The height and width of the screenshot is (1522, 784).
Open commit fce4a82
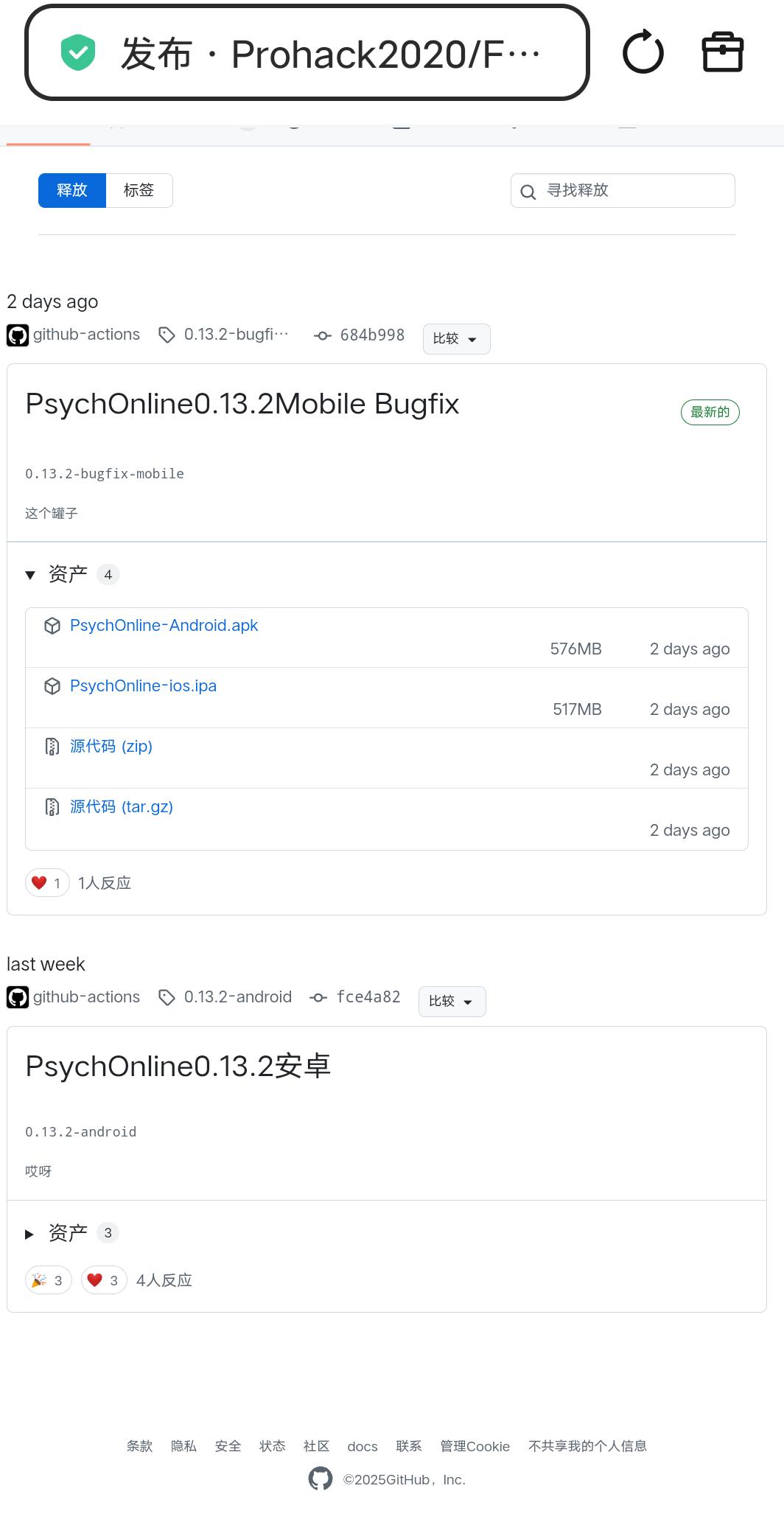[368, 997]
